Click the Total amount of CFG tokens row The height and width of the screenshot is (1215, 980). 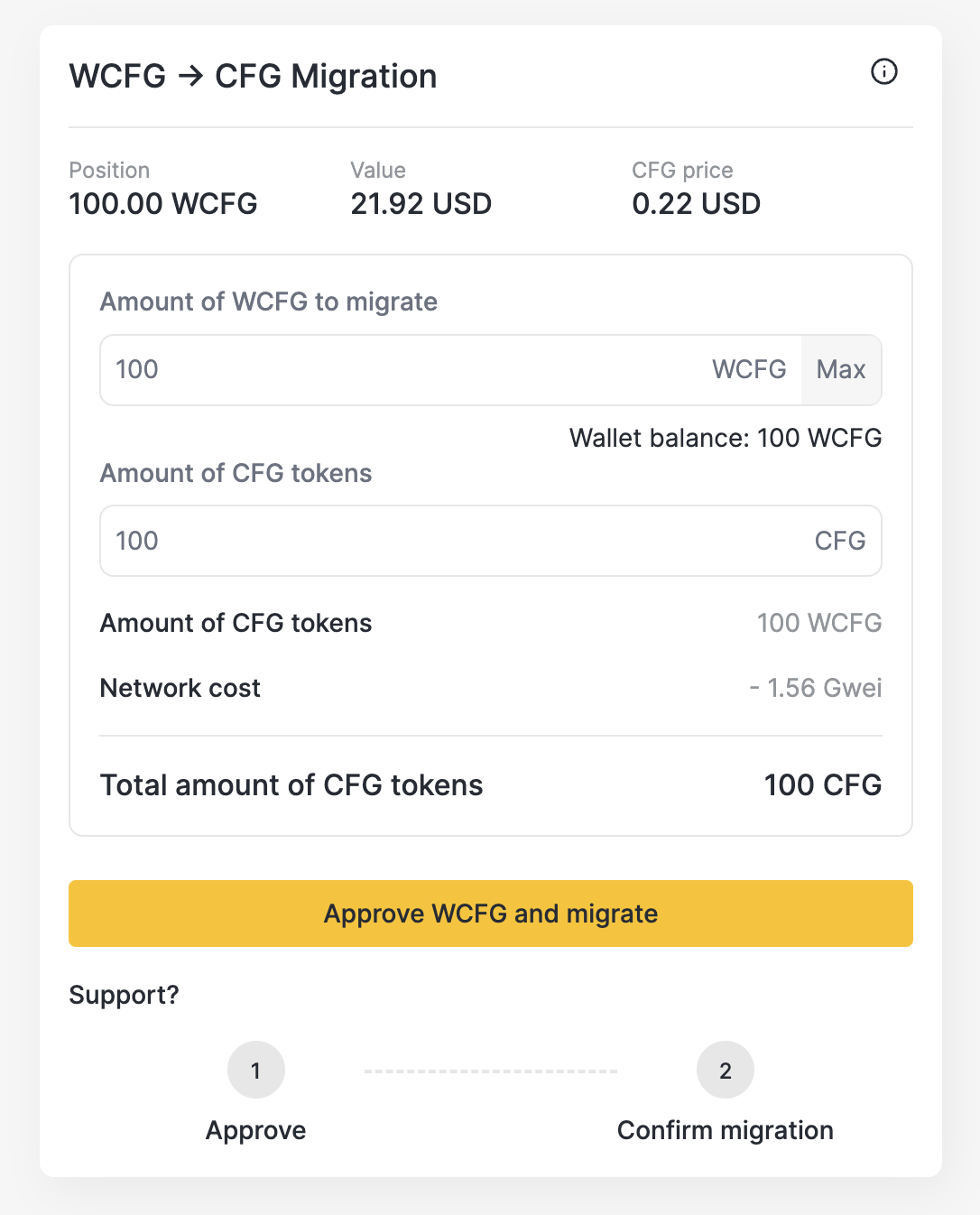point(490,784)
